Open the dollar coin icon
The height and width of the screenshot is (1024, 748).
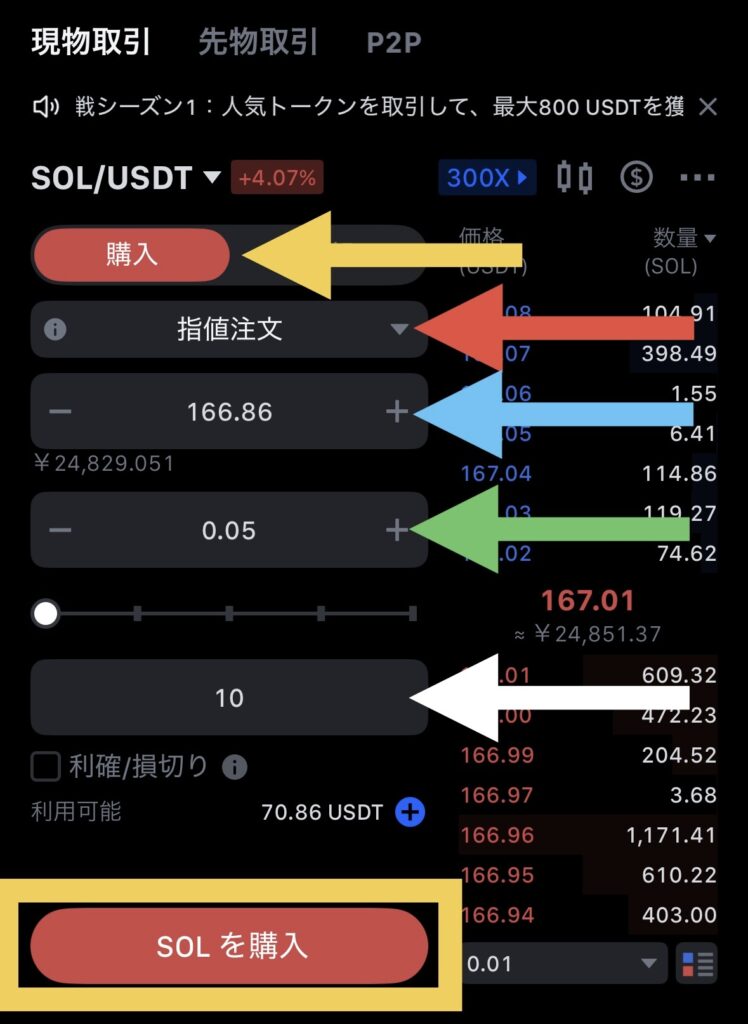[x=636, y=178]
